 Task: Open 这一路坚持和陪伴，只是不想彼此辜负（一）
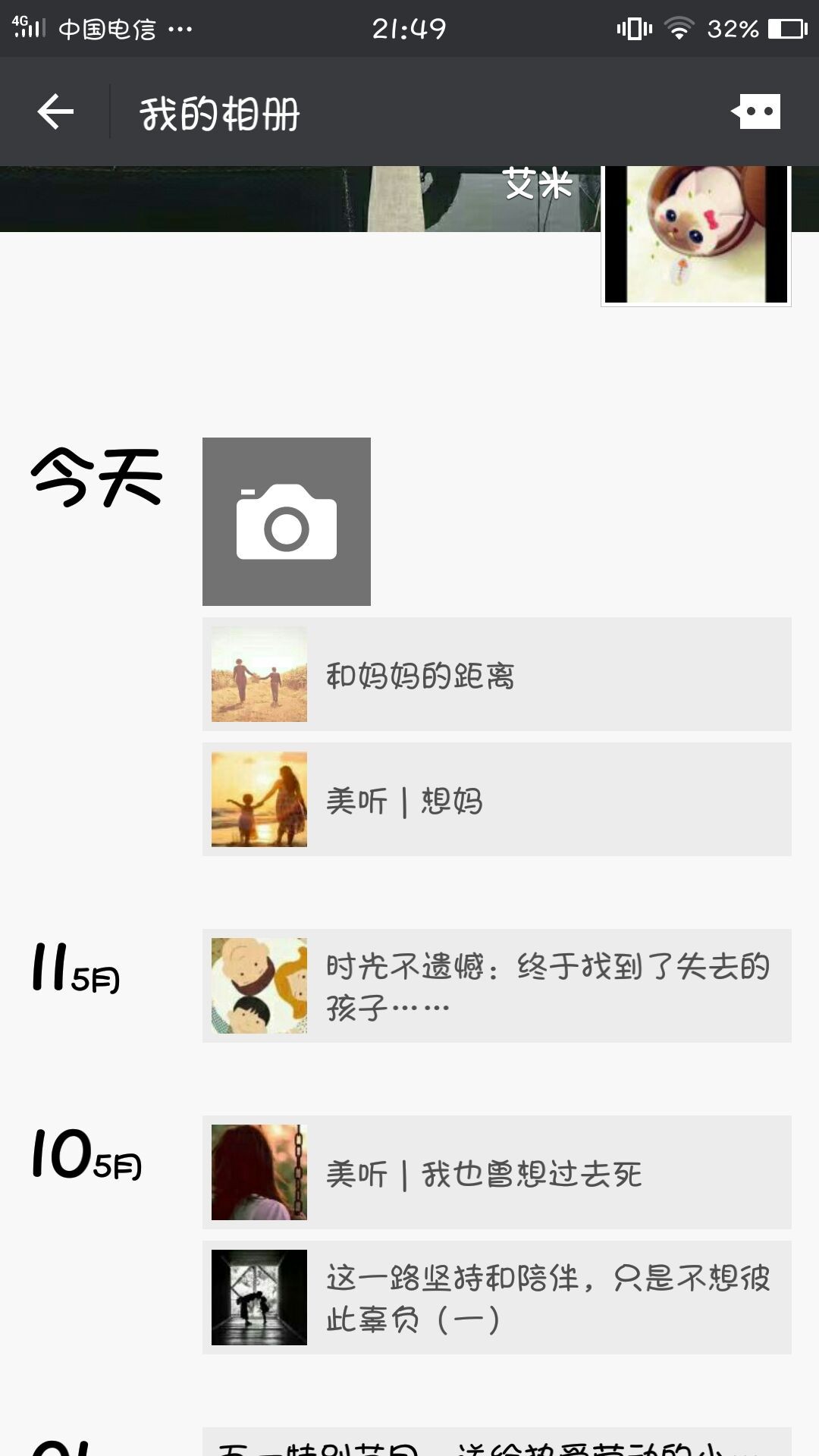pos(497,1298)
